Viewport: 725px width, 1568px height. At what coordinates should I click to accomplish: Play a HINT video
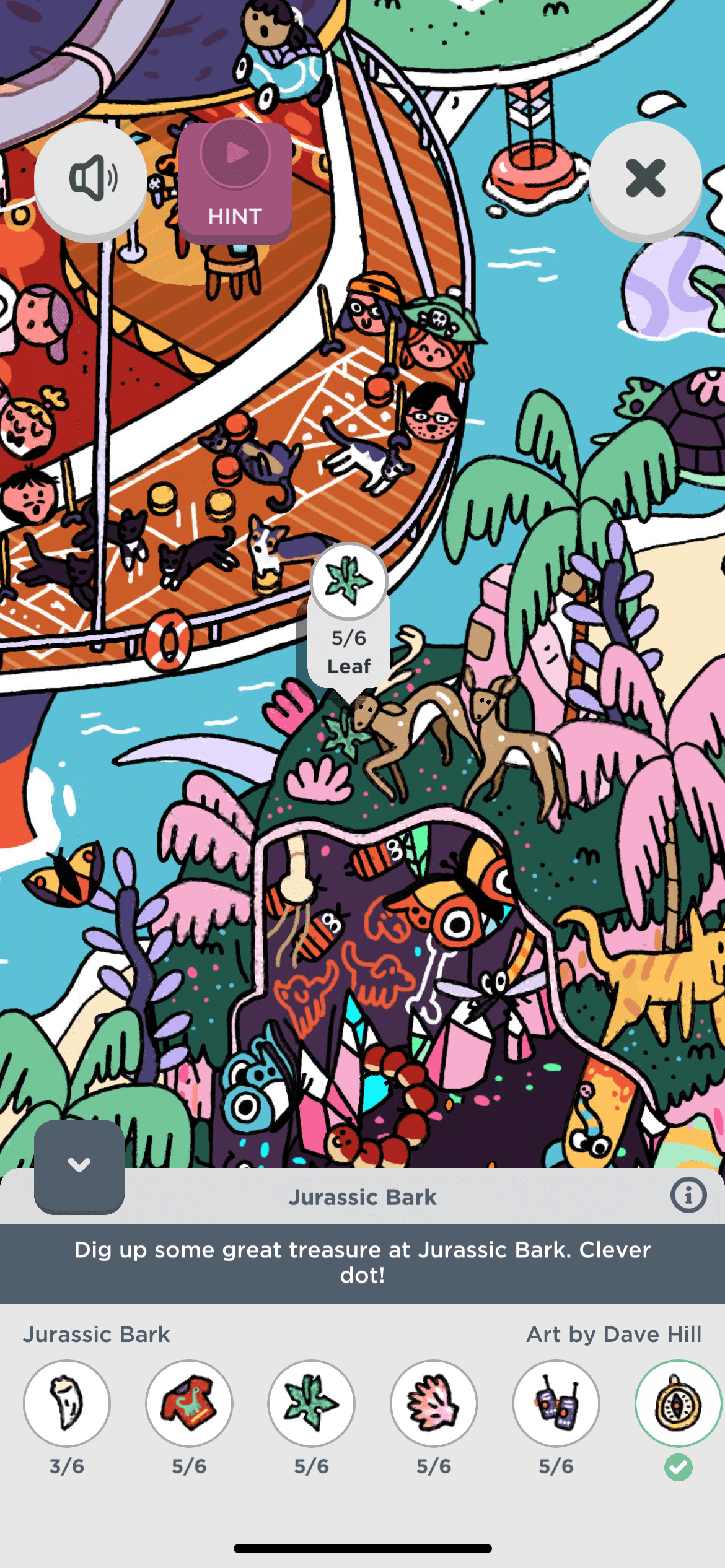[x=235, y=181]
